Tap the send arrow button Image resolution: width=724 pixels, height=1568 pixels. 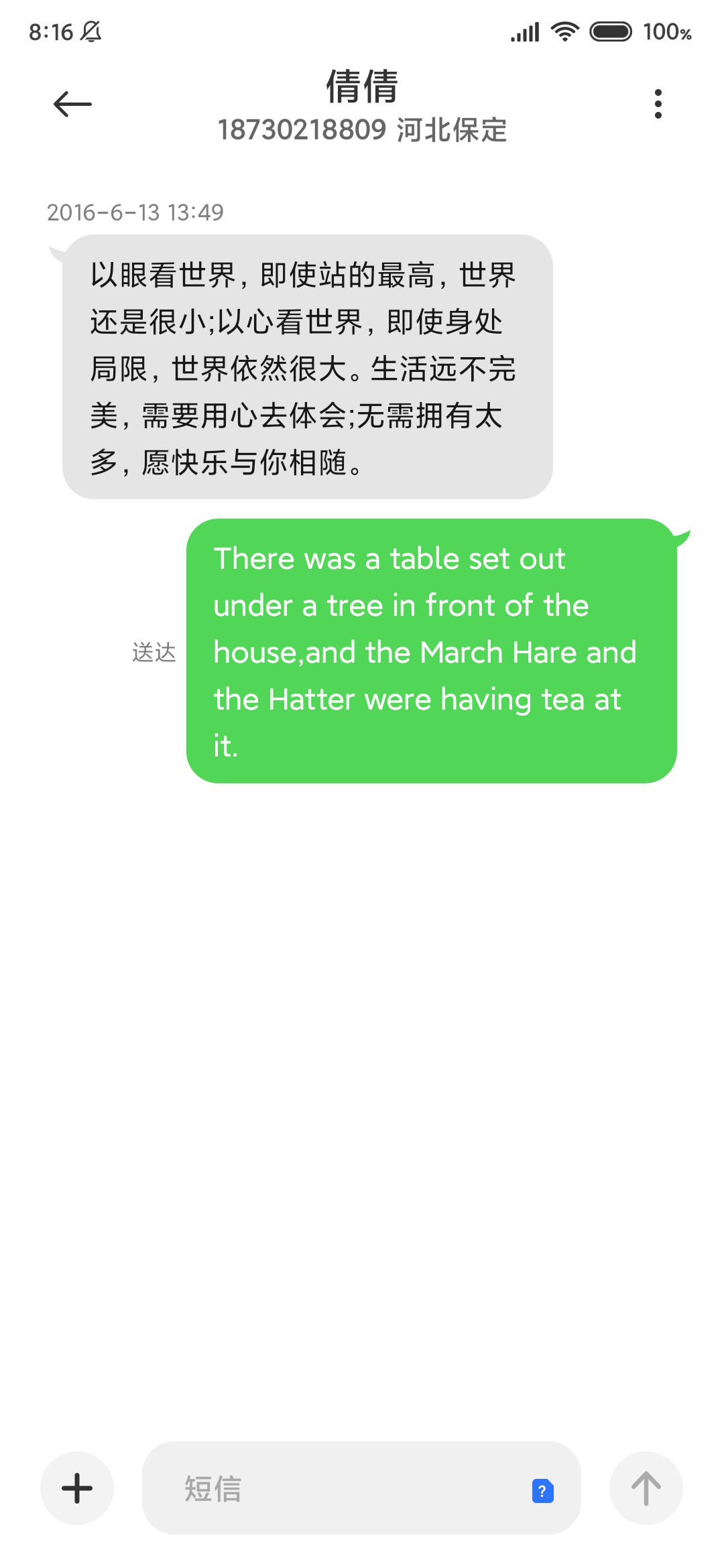pyautogui.click(x=646, y=1488)
